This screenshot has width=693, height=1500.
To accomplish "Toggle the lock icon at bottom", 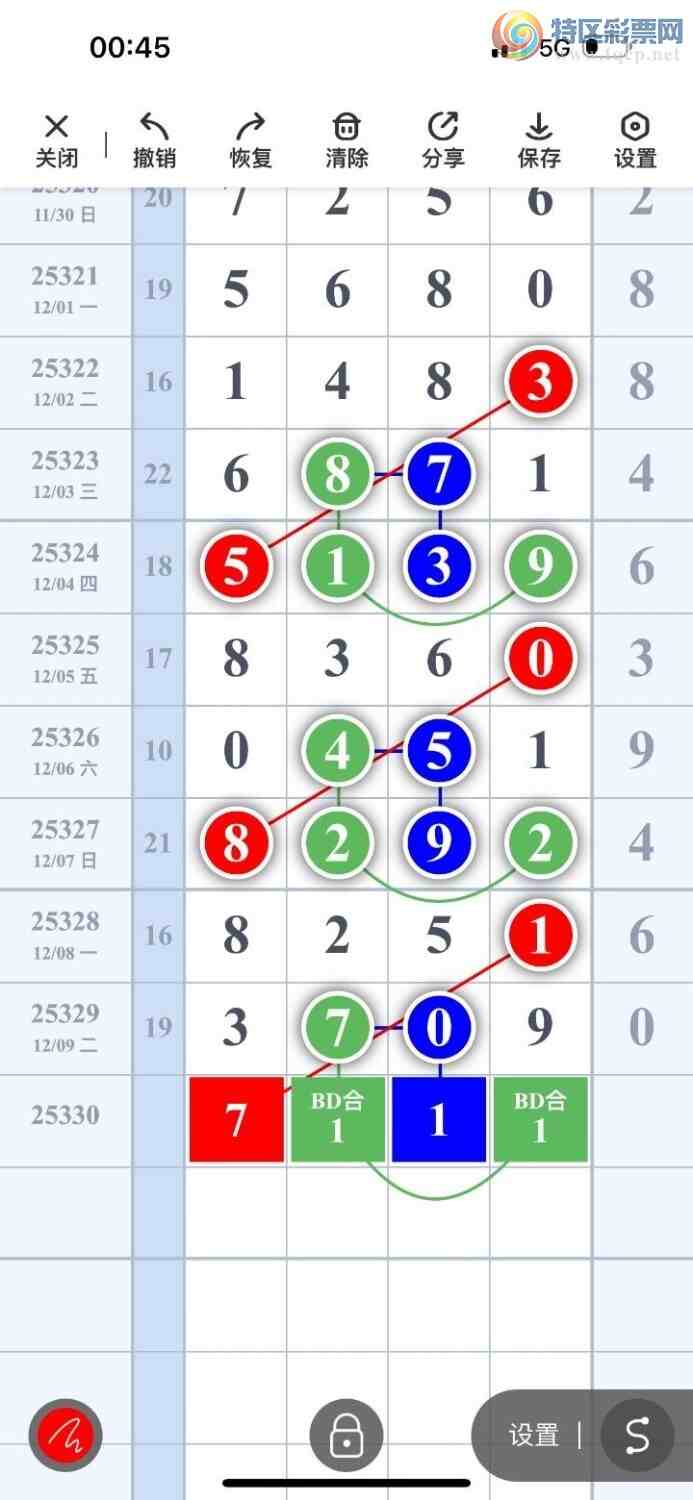I will pos(346,1437).
